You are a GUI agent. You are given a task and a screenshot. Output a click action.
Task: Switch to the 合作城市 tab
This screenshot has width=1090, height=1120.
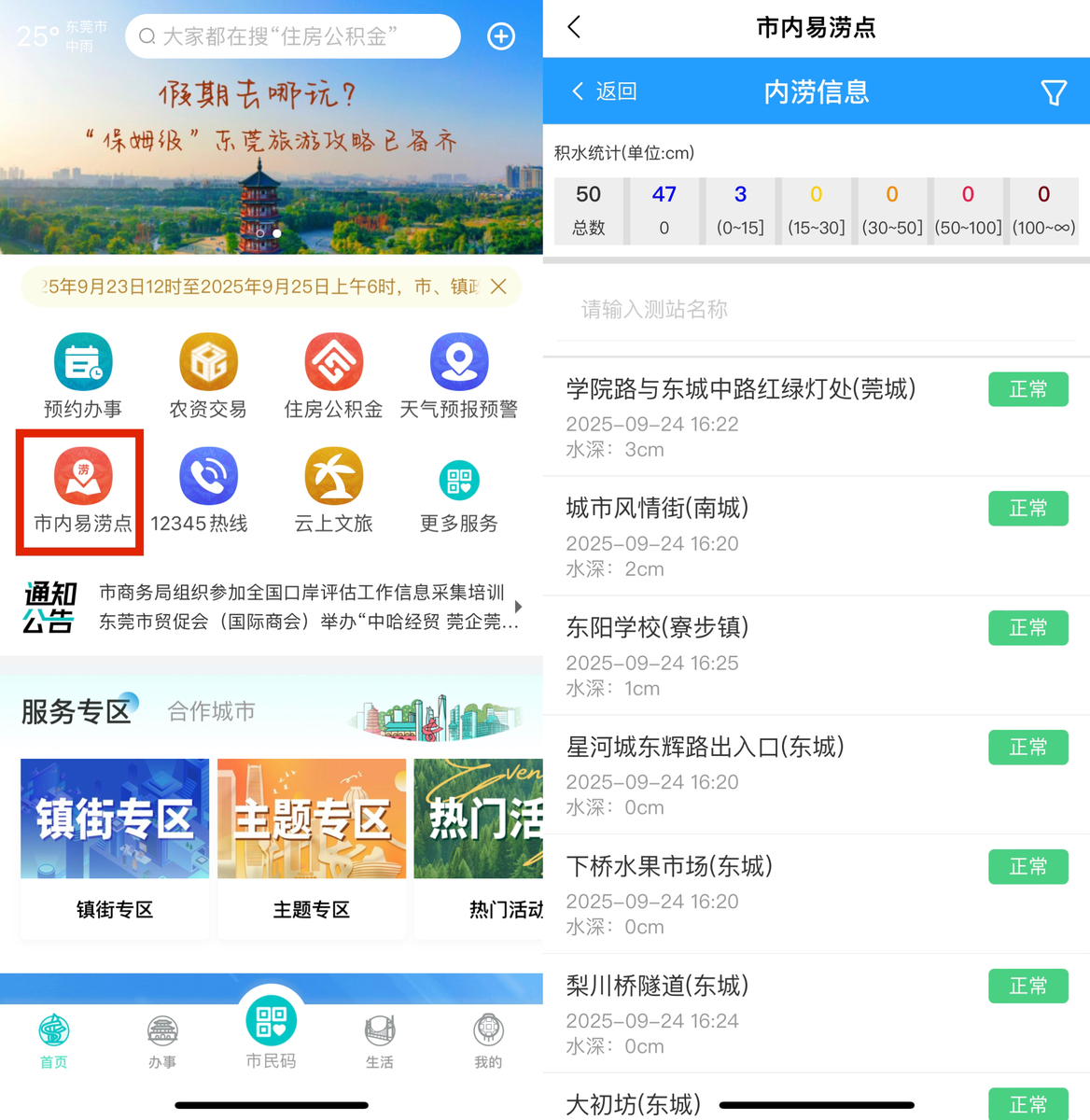point(211,711)
